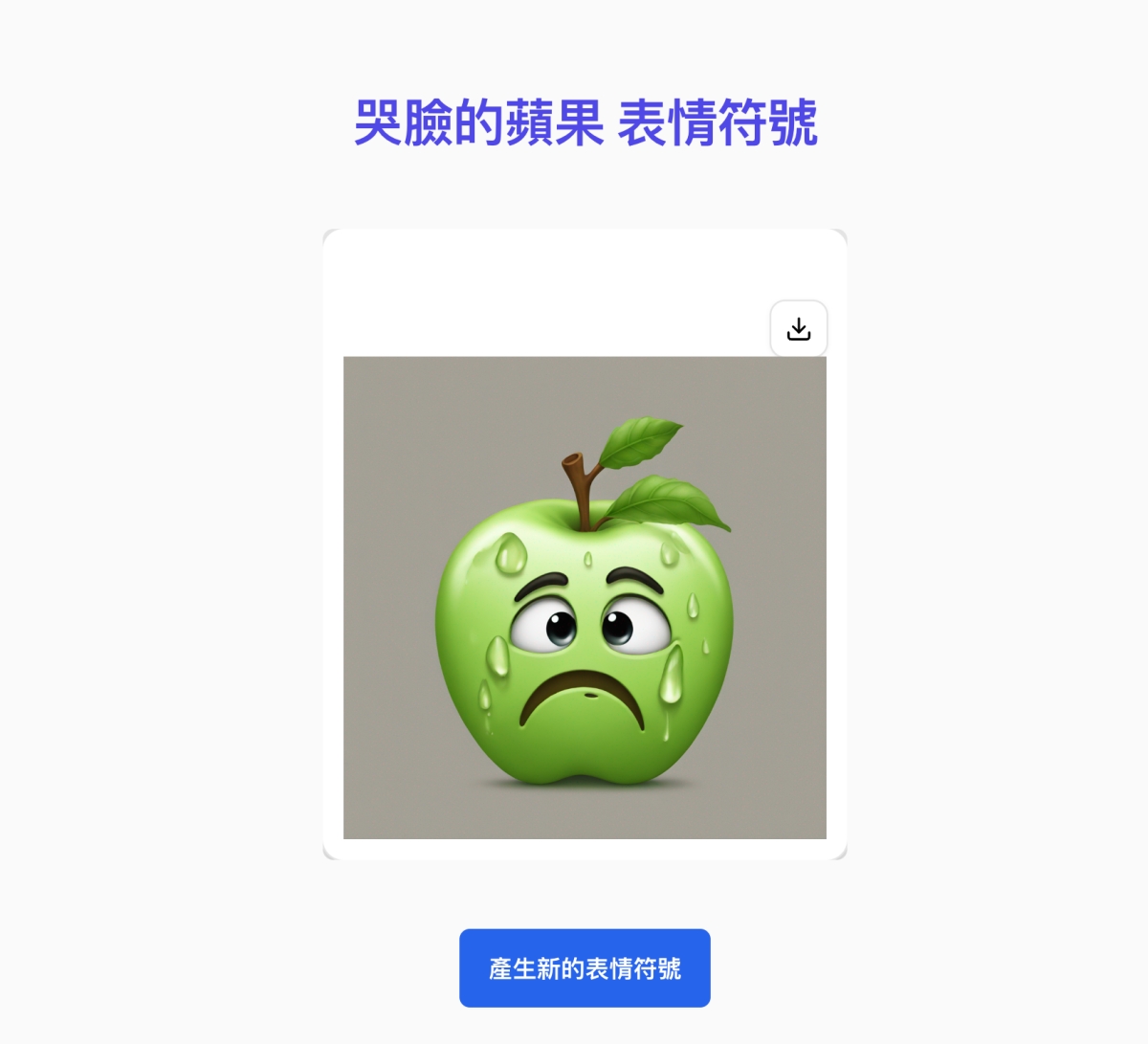1148x1044 pixels.
Task: Download the crying apple emoji image
Action: click(798, 329)
